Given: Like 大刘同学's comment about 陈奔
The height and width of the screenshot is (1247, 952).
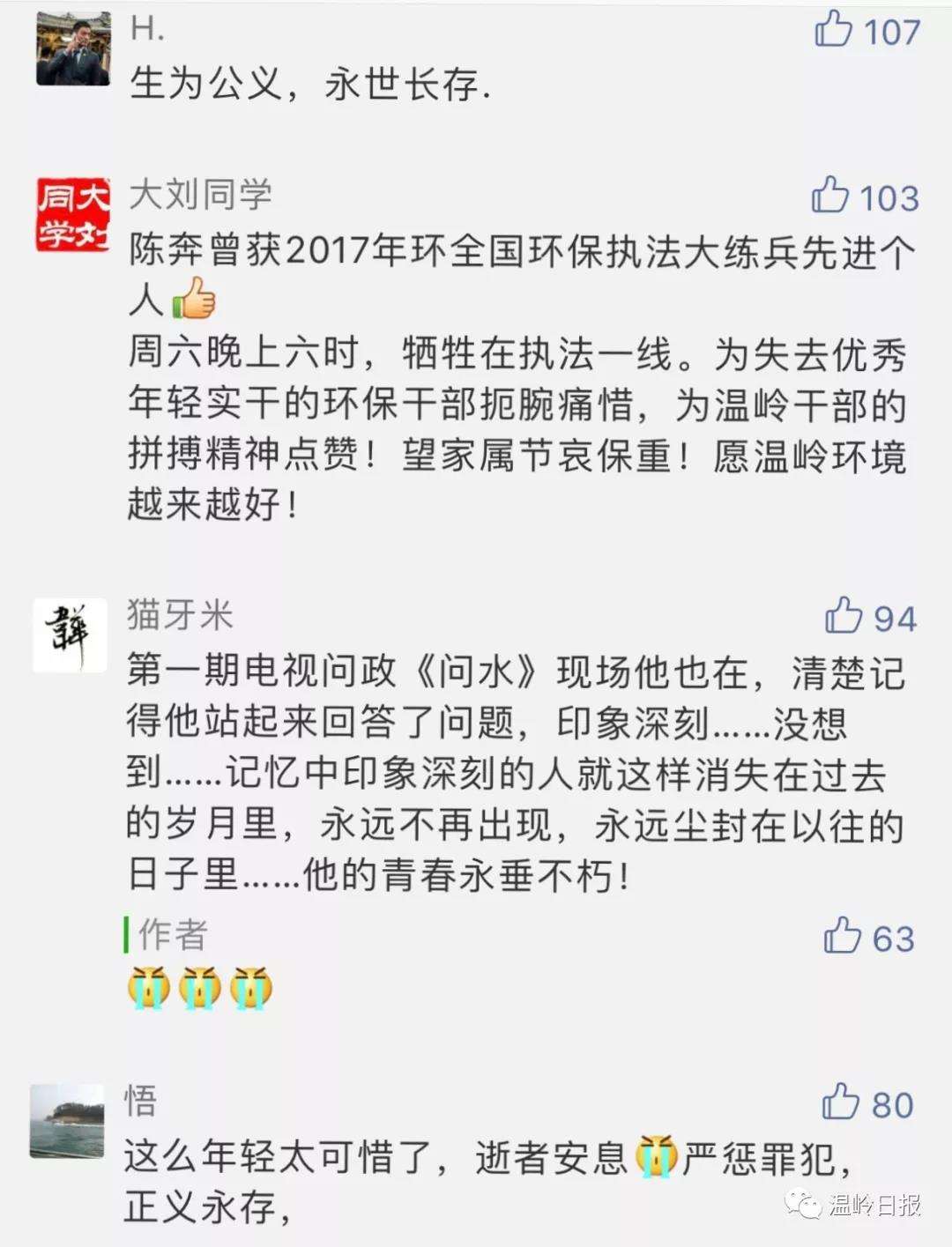Looking at the screenshot, I should point(830,196).
